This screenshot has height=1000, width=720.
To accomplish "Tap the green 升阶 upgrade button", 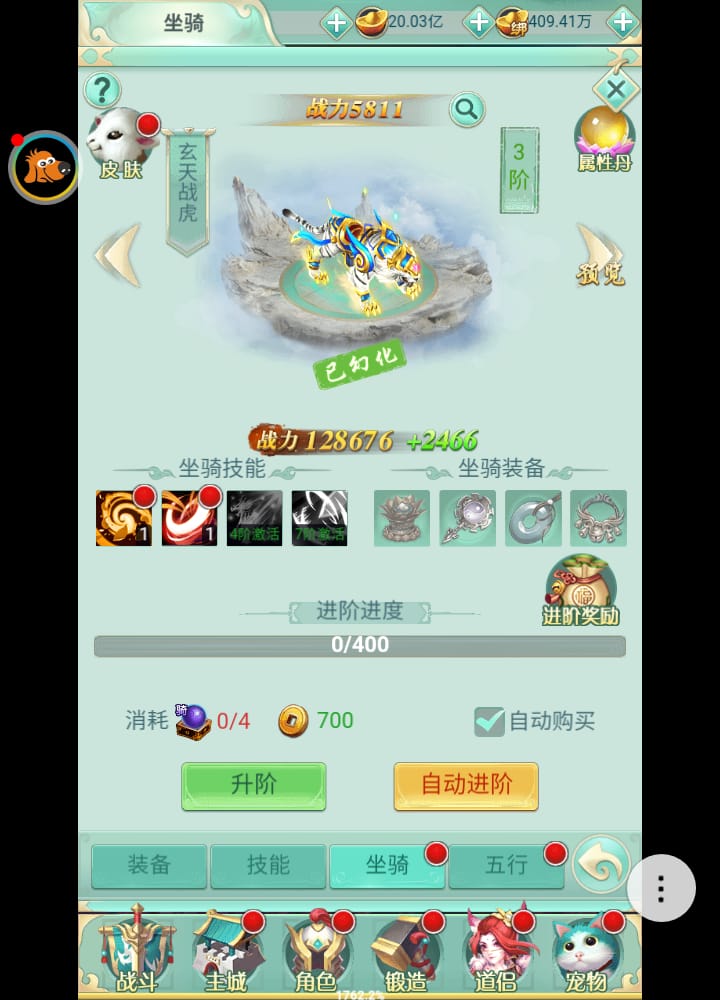I will click(x=253, y=785).
